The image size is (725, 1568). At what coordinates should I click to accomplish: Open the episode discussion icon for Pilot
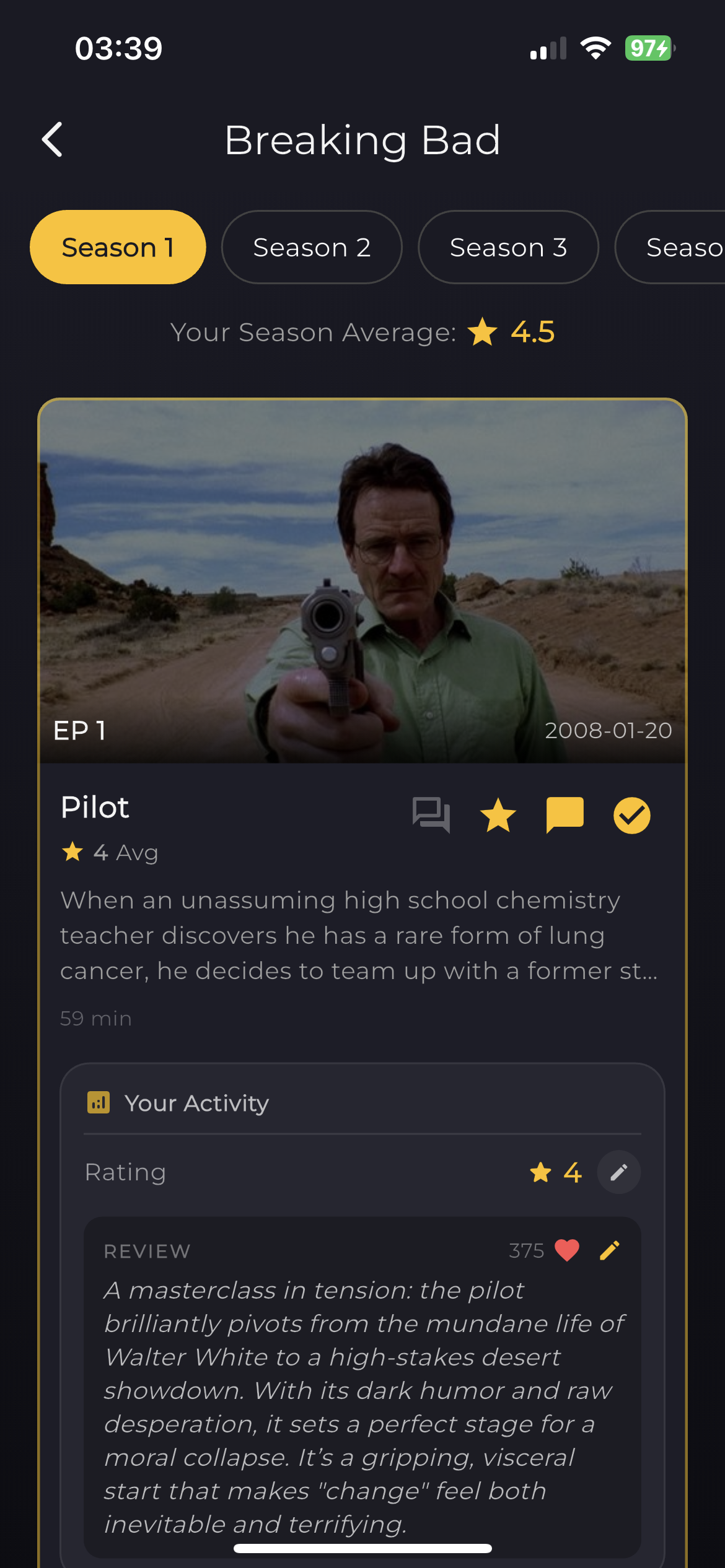click(432, 816)
